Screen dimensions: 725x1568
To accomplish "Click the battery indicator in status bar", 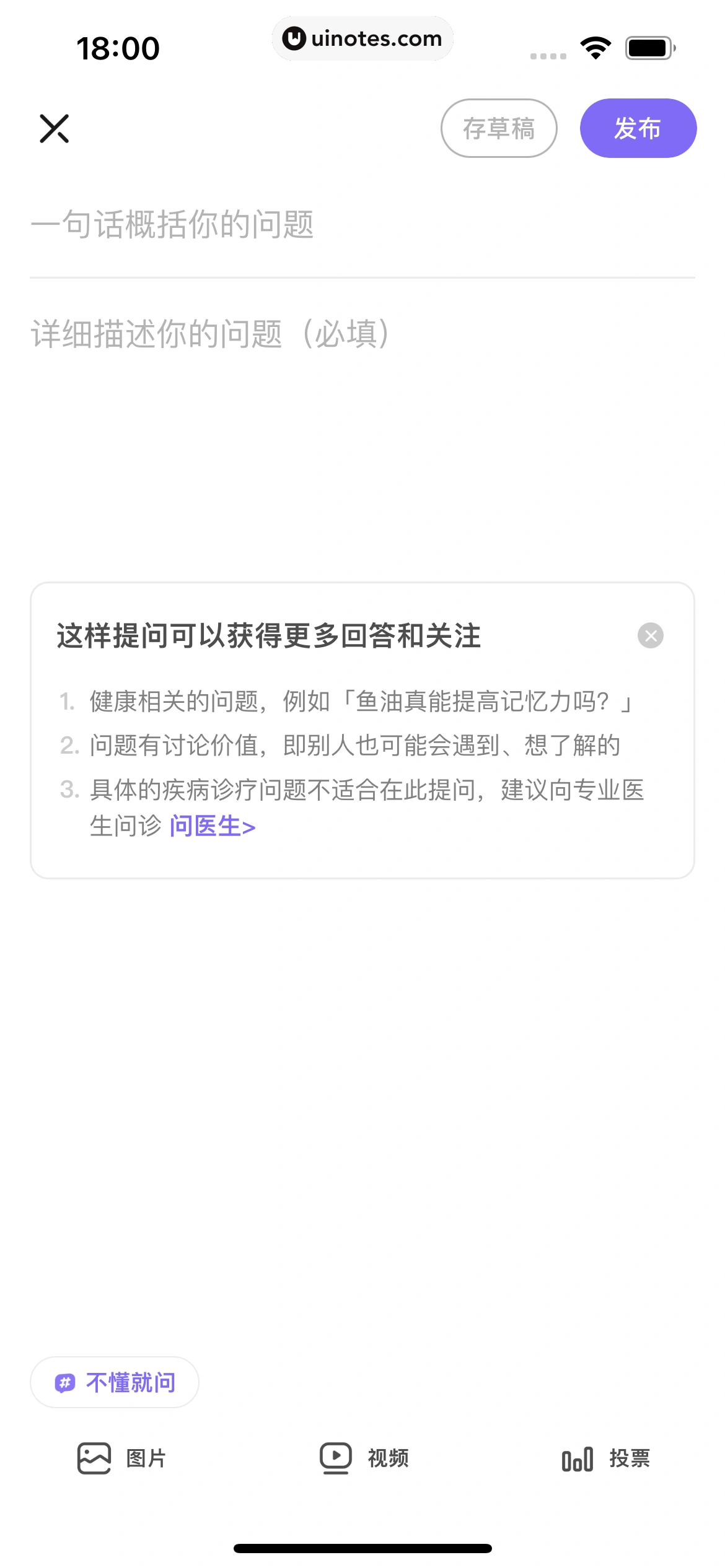I will pos(648,46).
